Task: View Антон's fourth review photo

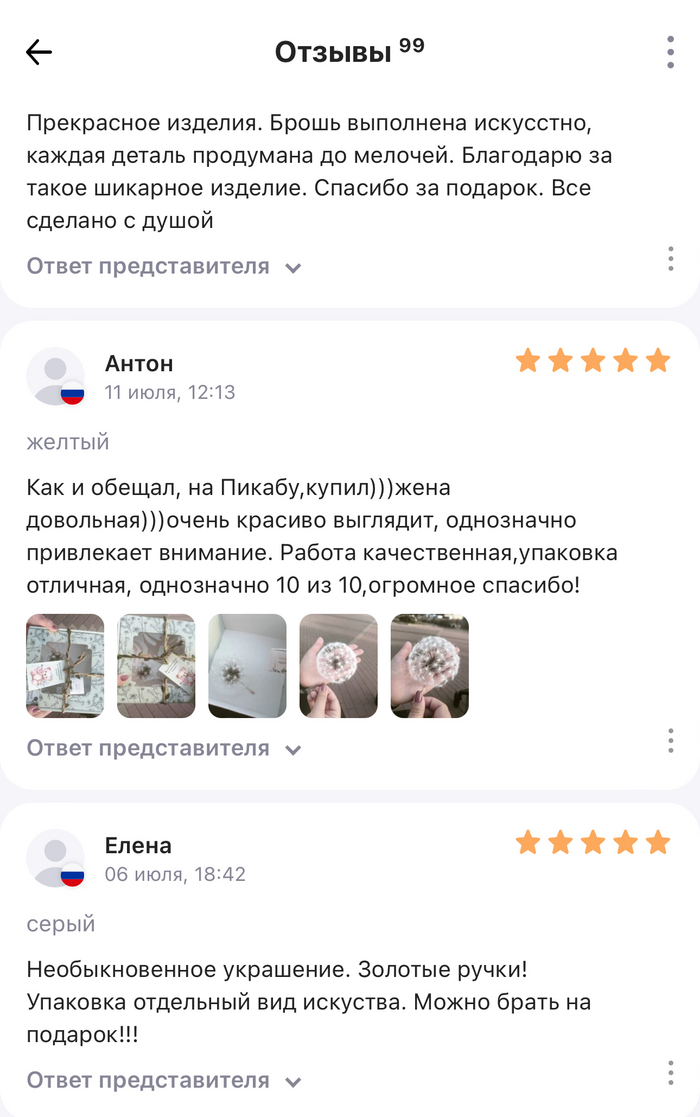Action: pyautogui.click(x=338, y=666)
